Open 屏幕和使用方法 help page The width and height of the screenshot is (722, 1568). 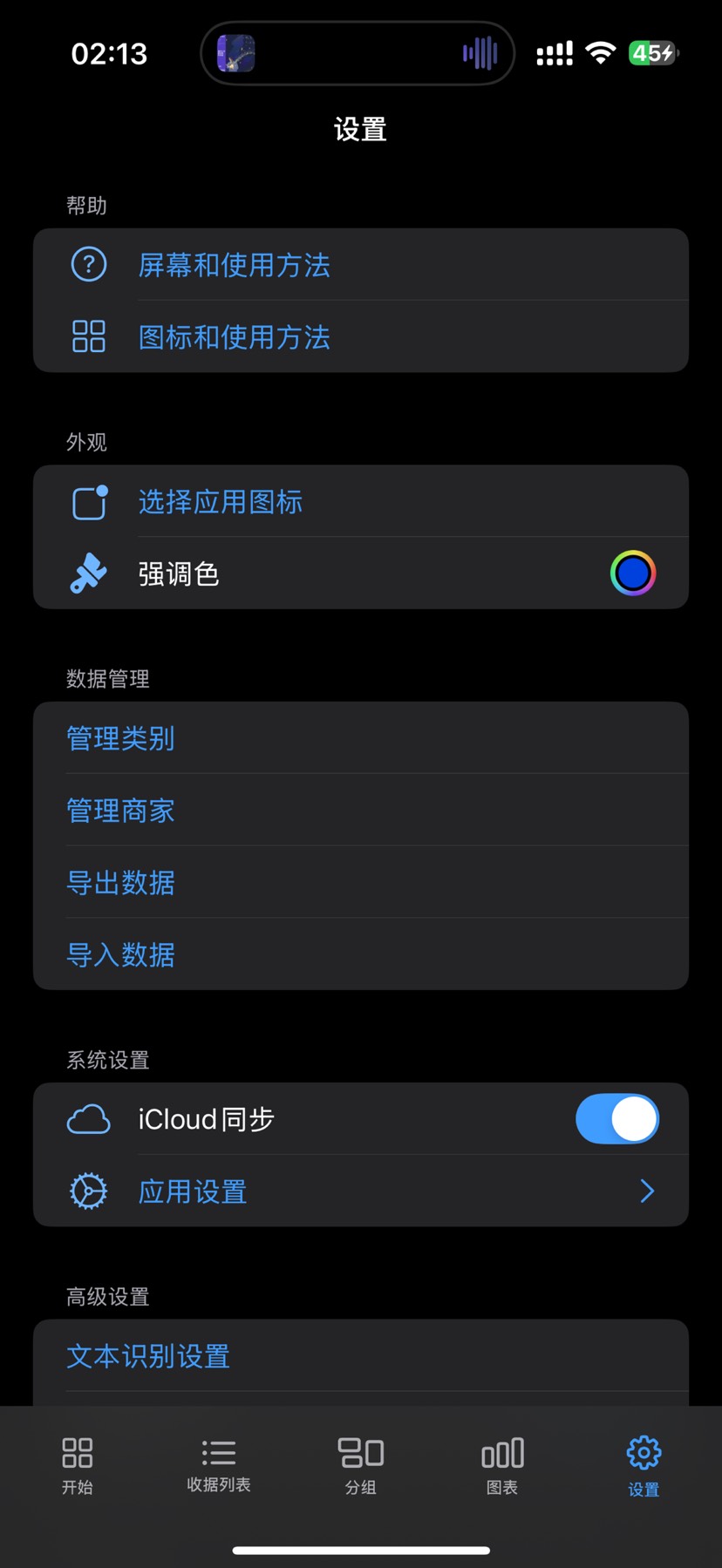point(234,265)
